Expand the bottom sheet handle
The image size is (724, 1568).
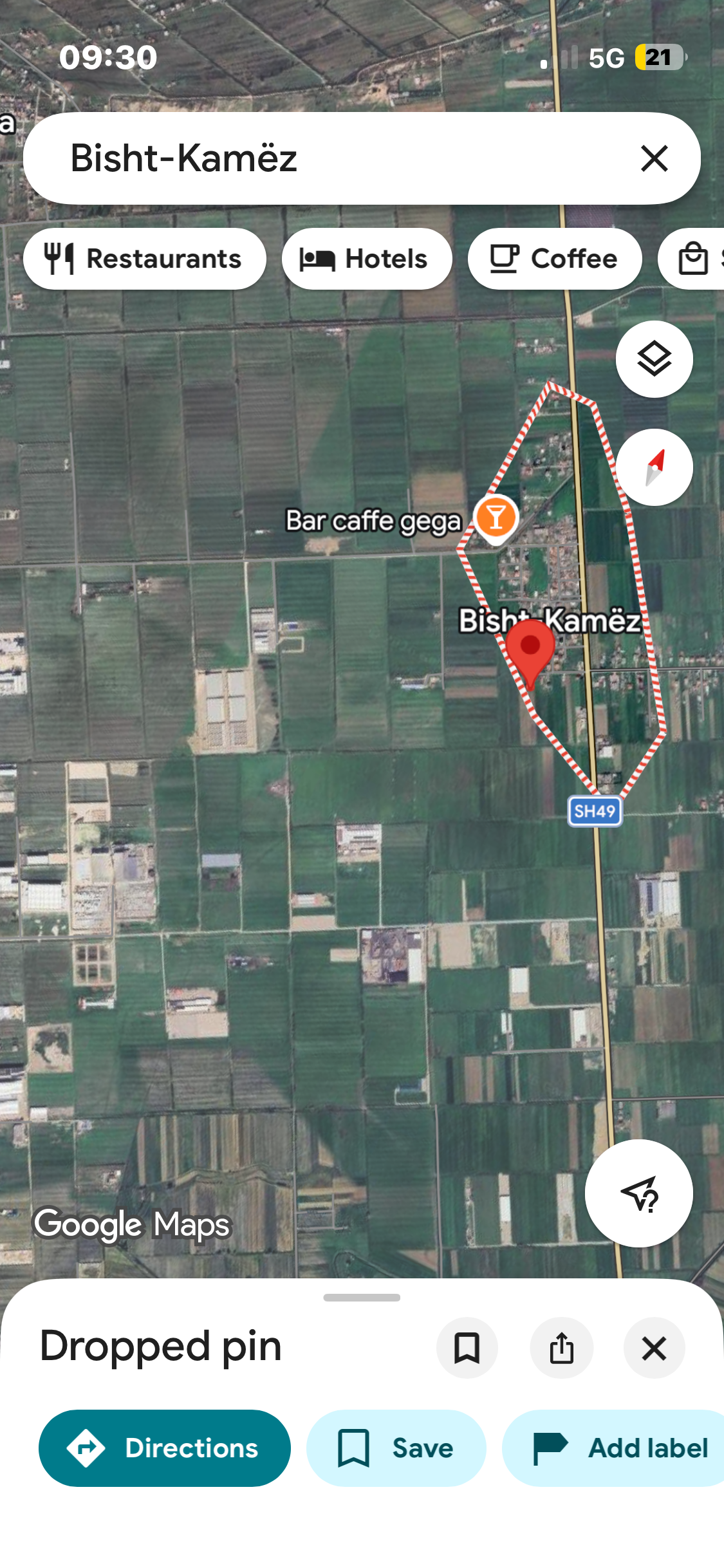point(362,1298)
